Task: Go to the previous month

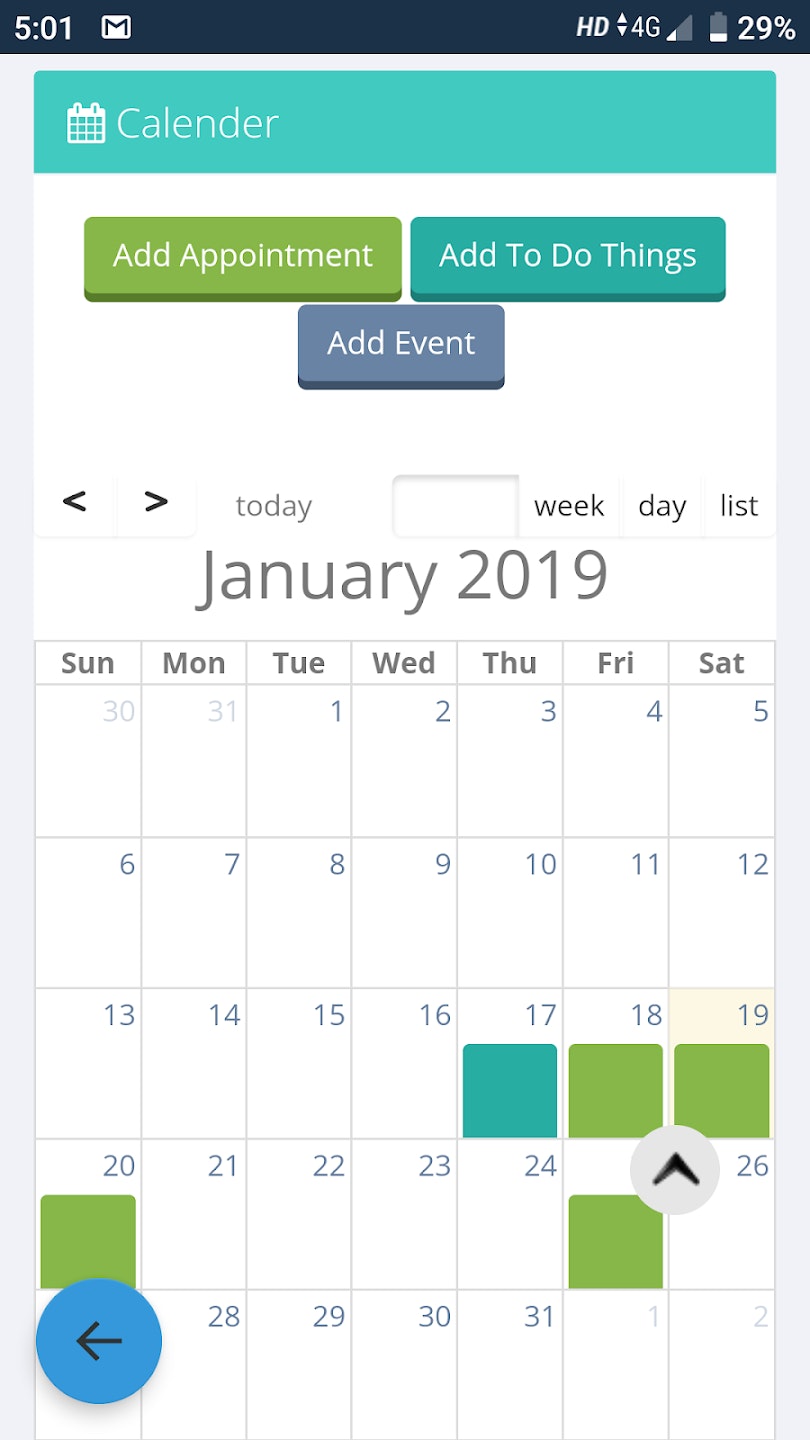Action: [75, 503]
